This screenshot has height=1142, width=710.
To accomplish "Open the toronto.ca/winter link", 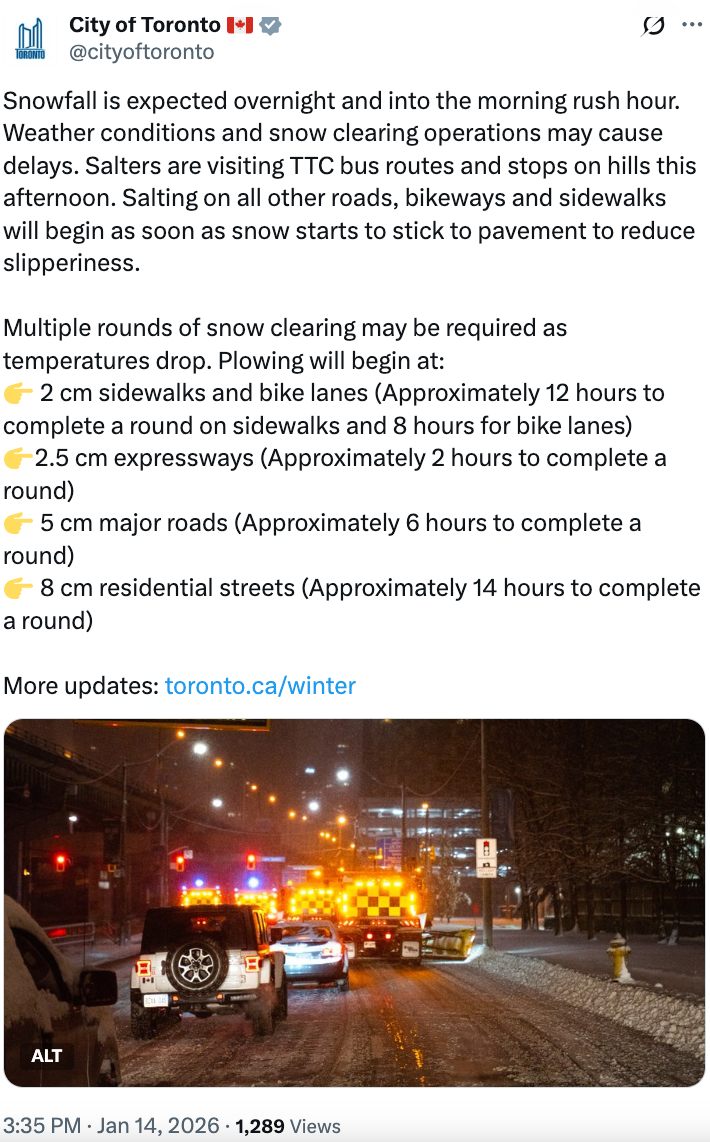I will (260, 686).
